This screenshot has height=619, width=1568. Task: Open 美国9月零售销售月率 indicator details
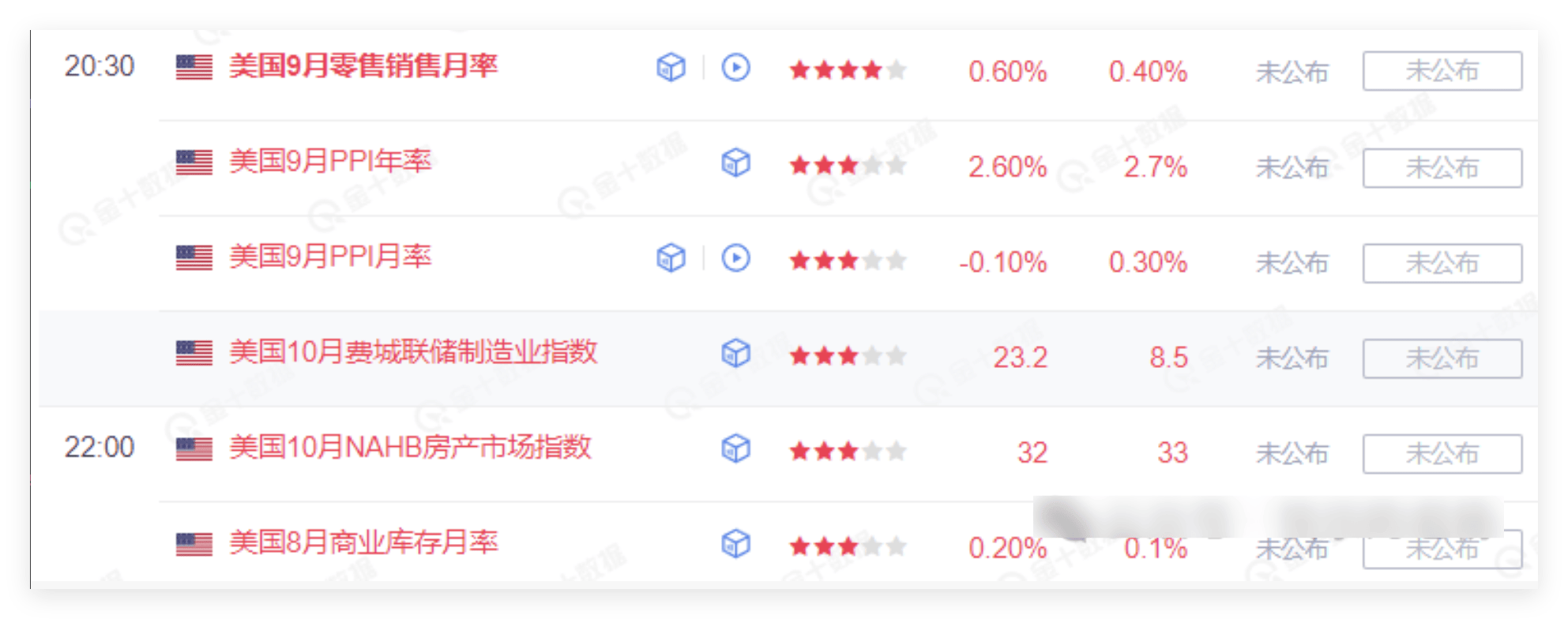click(363, 66)
